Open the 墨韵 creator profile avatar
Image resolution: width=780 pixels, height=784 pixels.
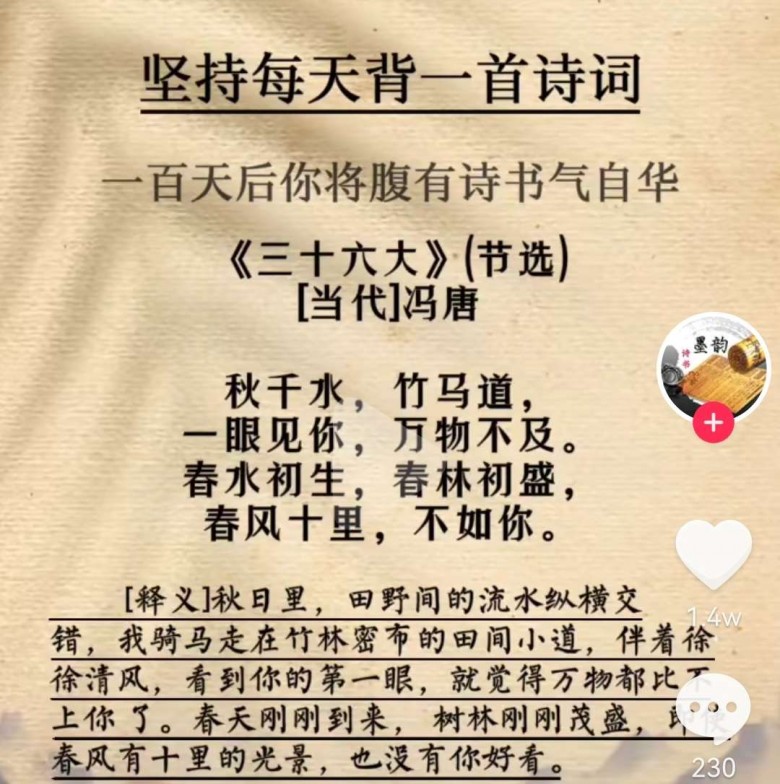tap(712, 367)
